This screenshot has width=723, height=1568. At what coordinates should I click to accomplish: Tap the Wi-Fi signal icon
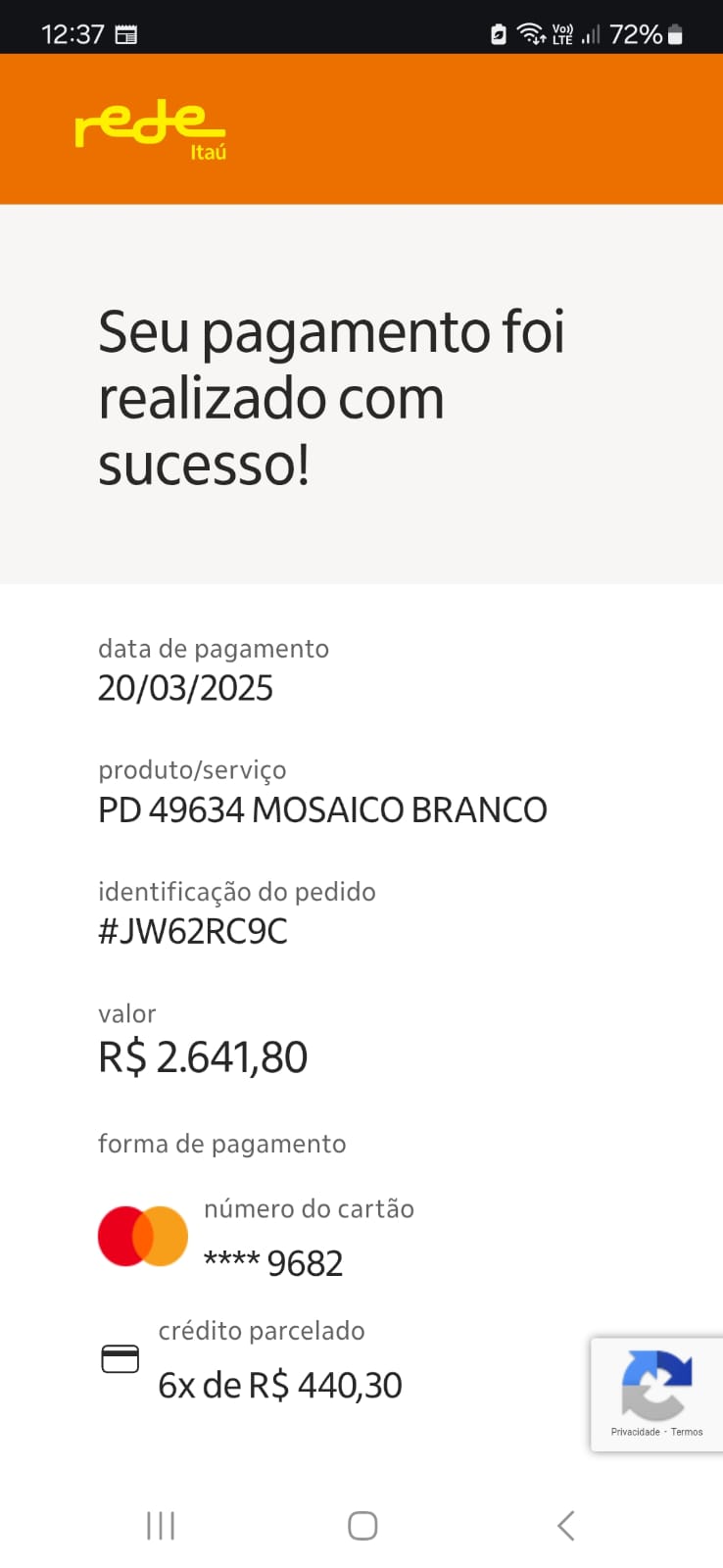tap(532, 32)
